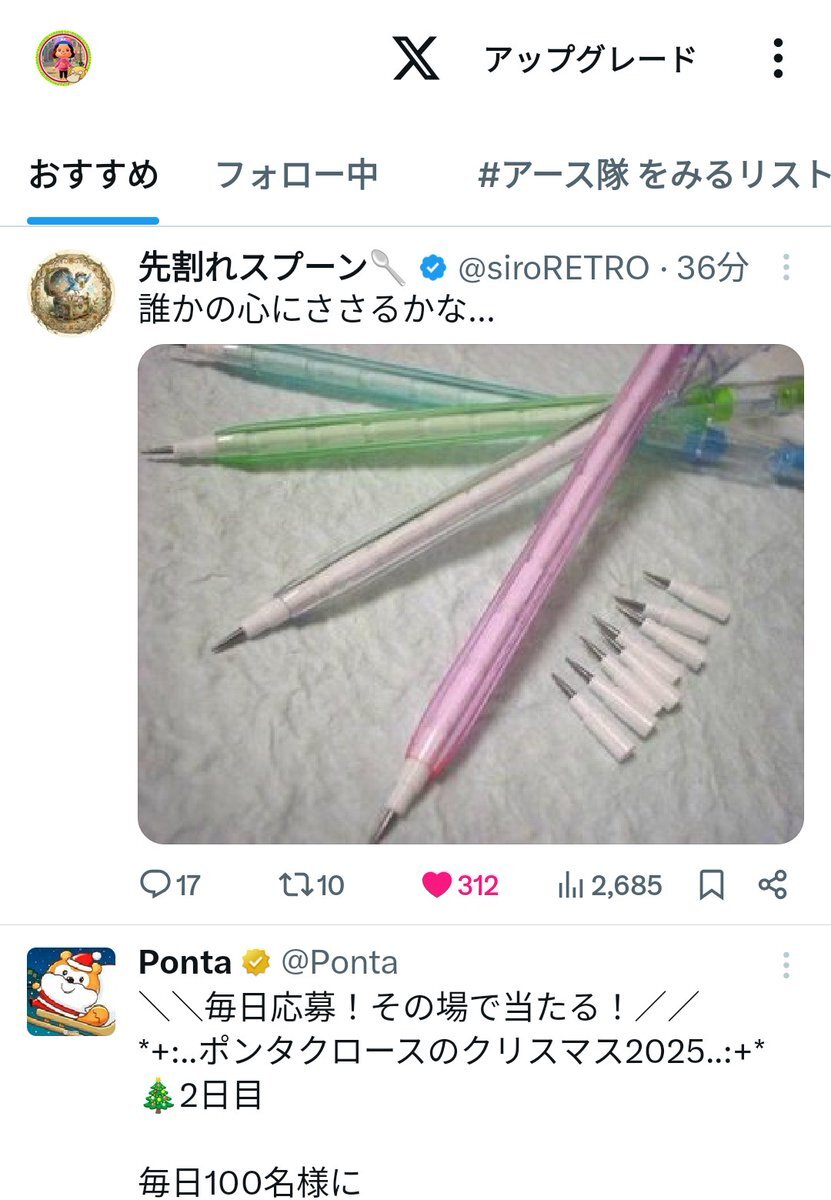Open more options on Ponta's post

pyautogui.click(x=786, y=965)
